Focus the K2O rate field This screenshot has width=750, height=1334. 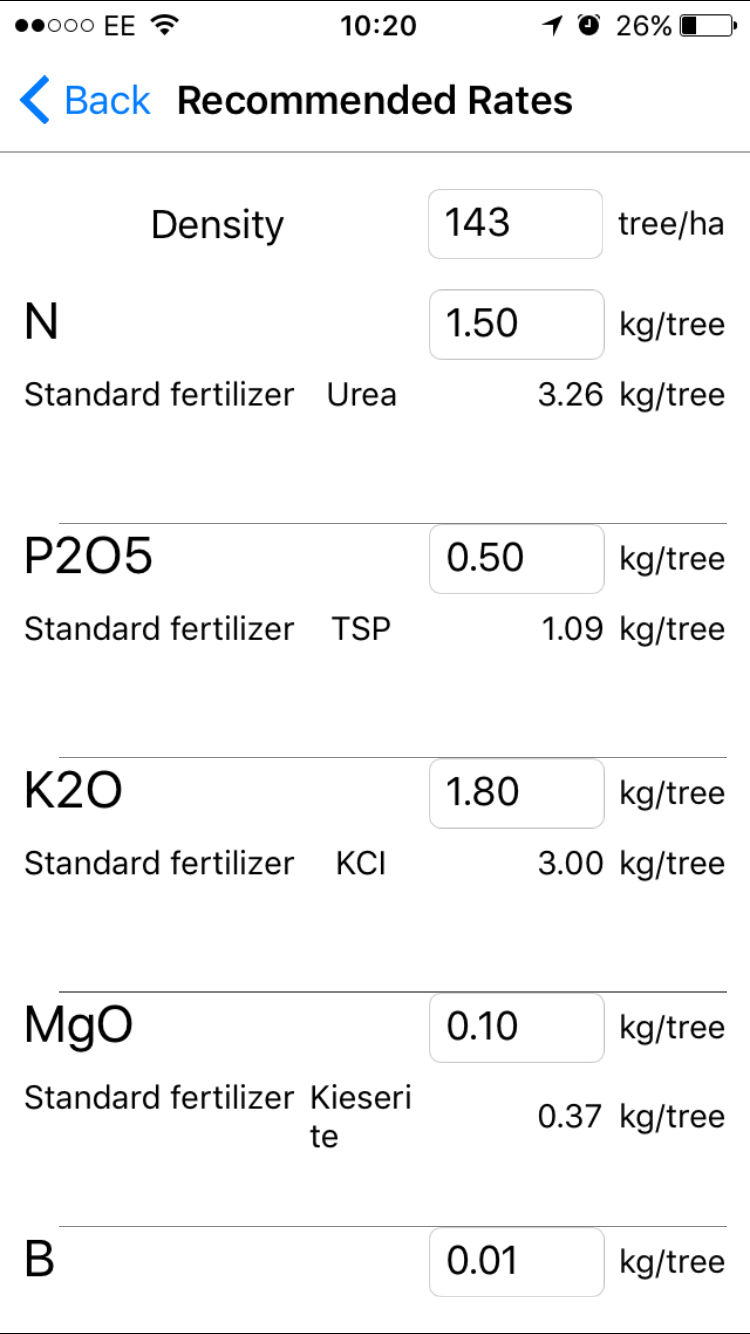pyautogui.click(x=516, y=793)
